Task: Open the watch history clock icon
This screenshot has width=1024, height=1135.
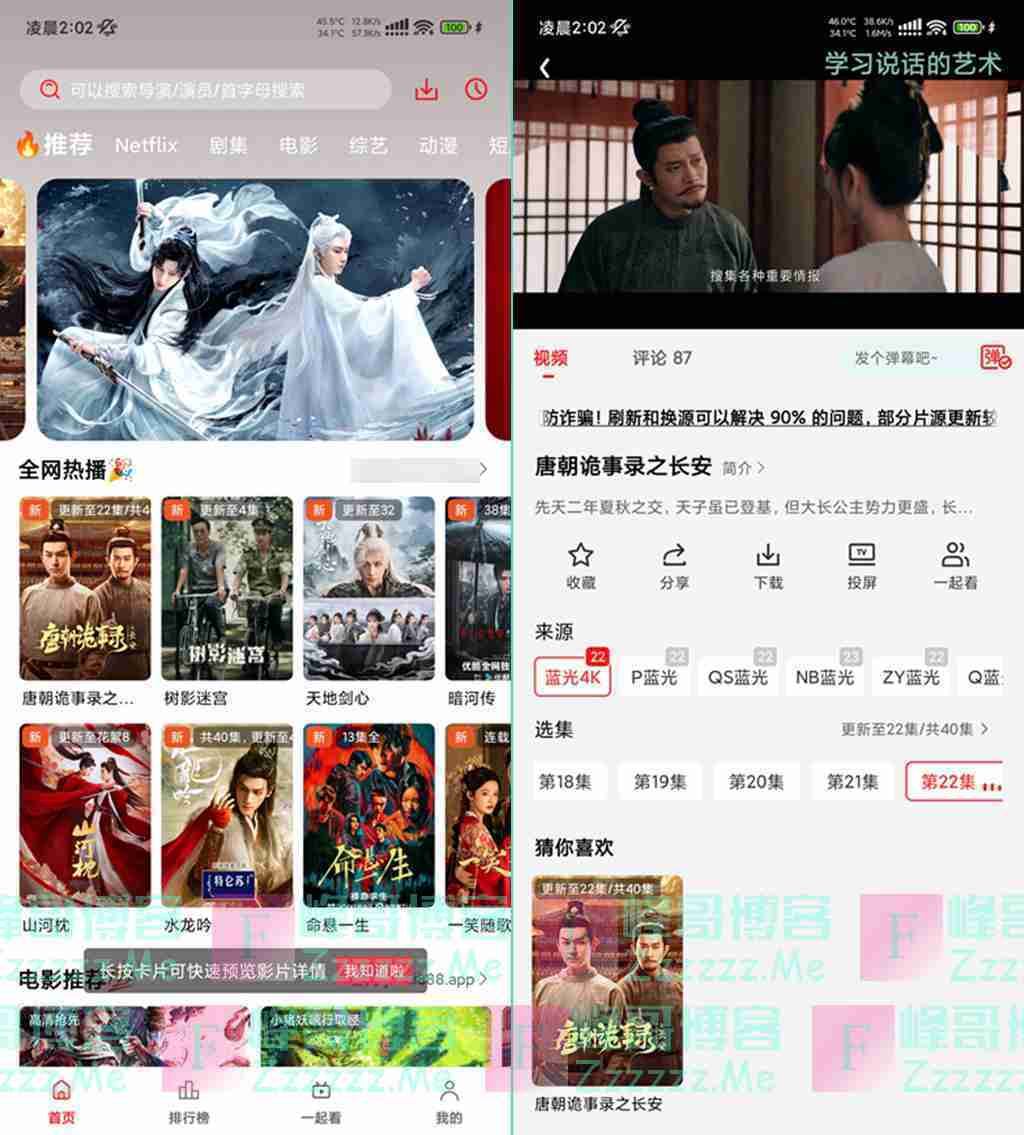Action: pyautogui.click(x=476, y=90)
